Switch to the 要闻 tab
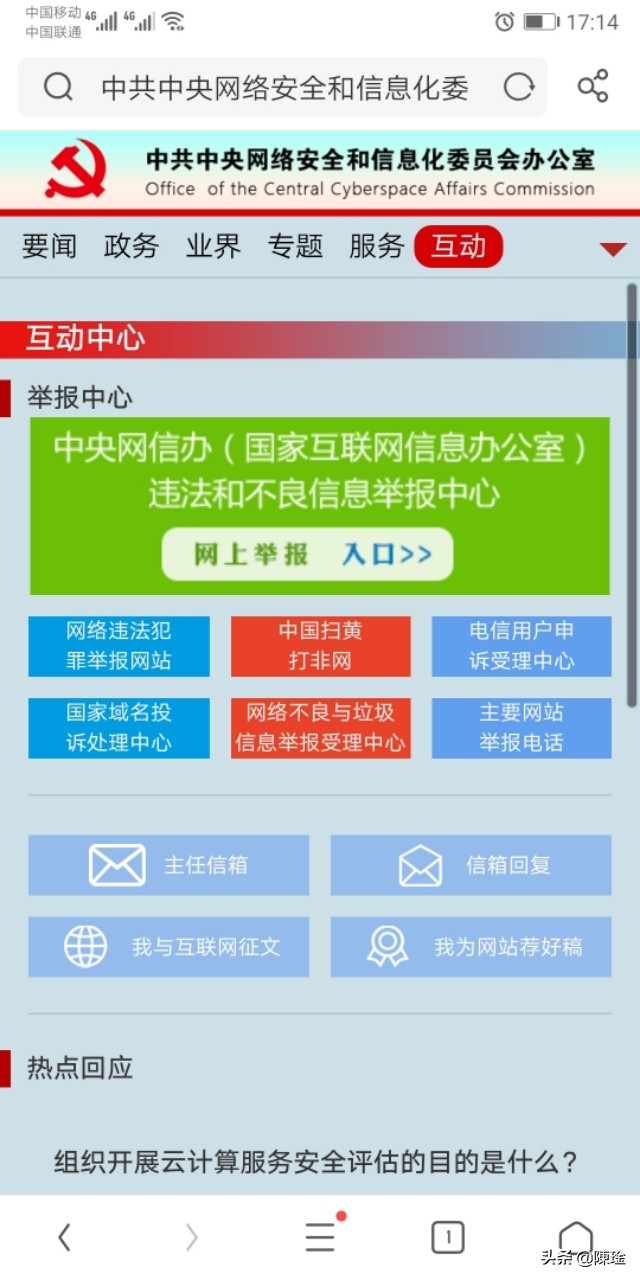The width and height of the screenshot is (640, 1280). pos(49,246)
